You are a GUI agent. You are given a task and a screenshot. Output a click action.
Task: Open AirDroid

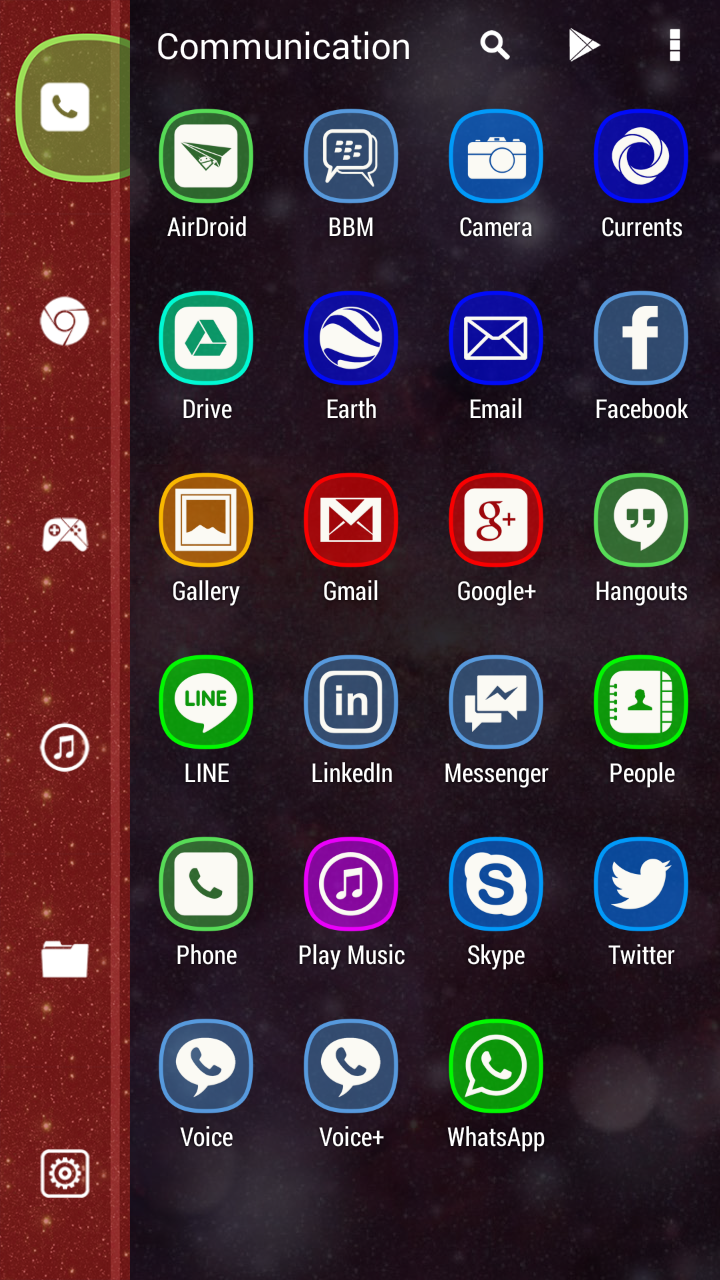(x=206, y=156)
